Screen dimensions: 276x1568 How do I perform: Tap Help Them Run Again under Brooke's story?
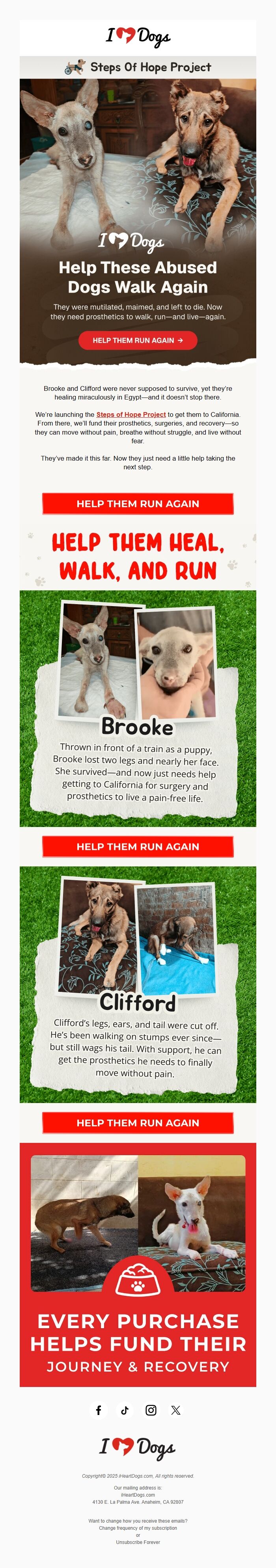[137, 846]
